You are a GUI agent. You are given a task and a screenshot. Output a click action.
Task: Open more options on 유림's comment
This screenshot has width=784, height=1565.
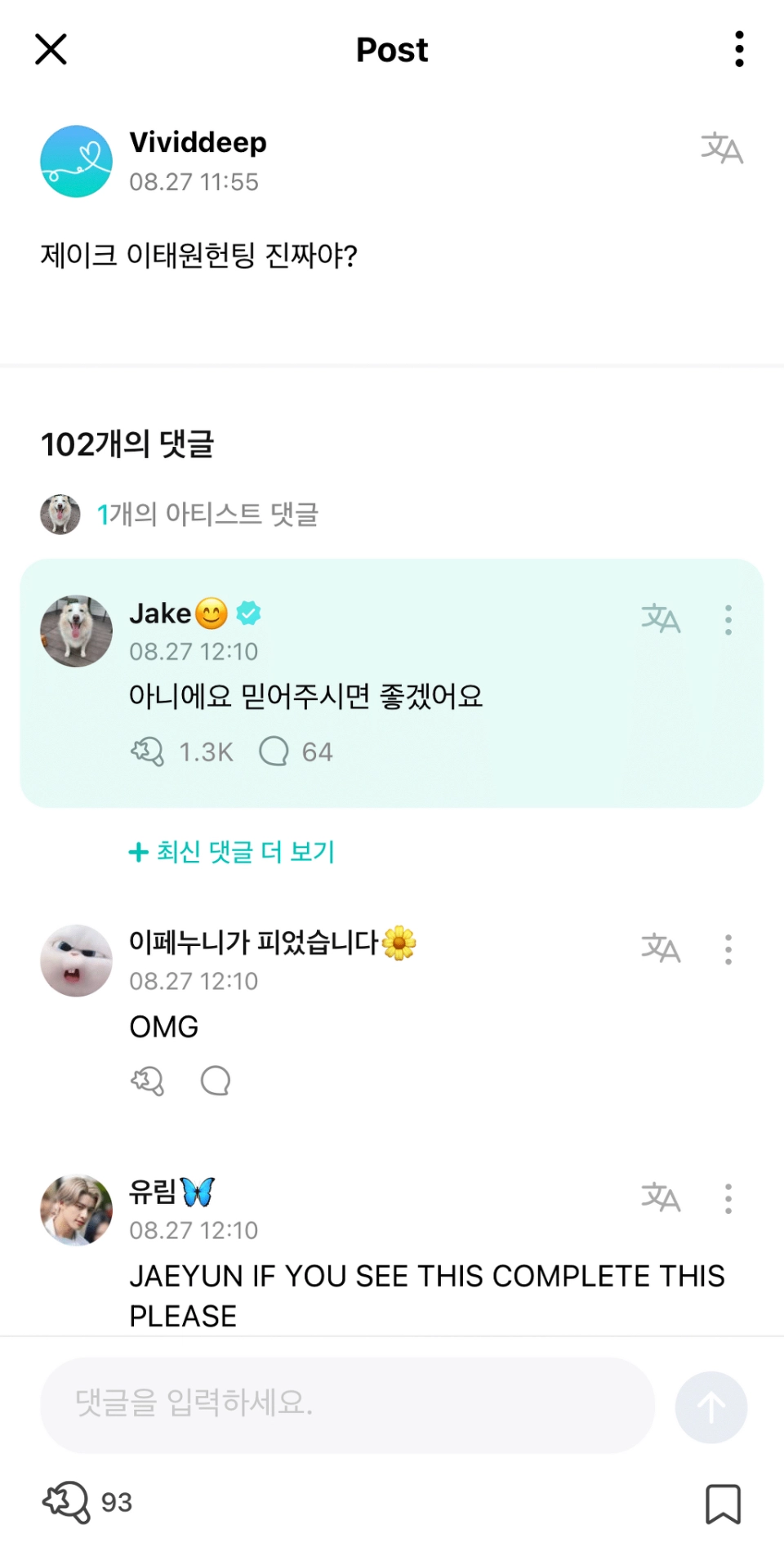pyautogui.click(x=728, y=1199)
